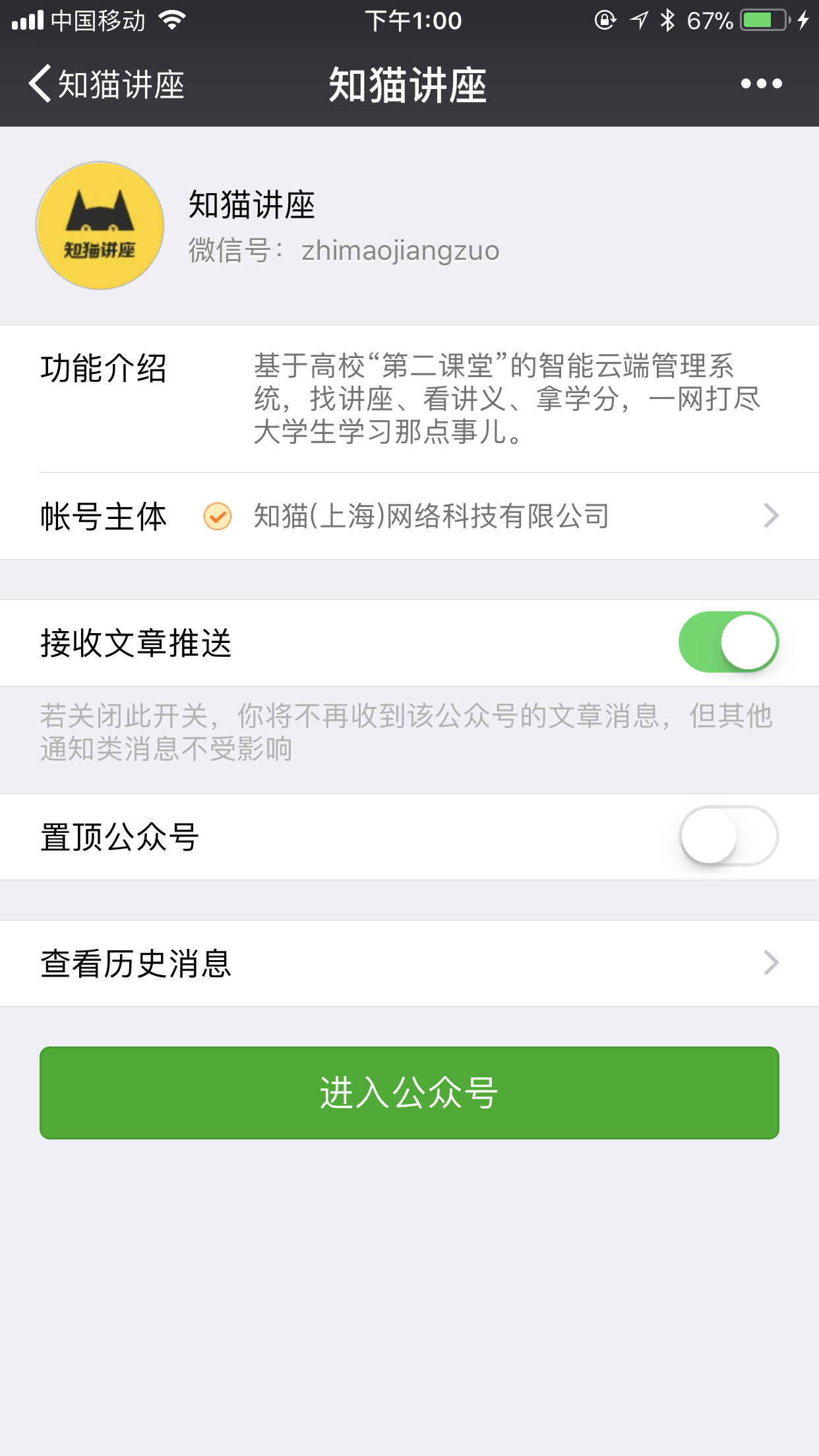The image size is (819, 1456).
Task: Enable 置顶公众号 switch
Action: tap(728, 836)
